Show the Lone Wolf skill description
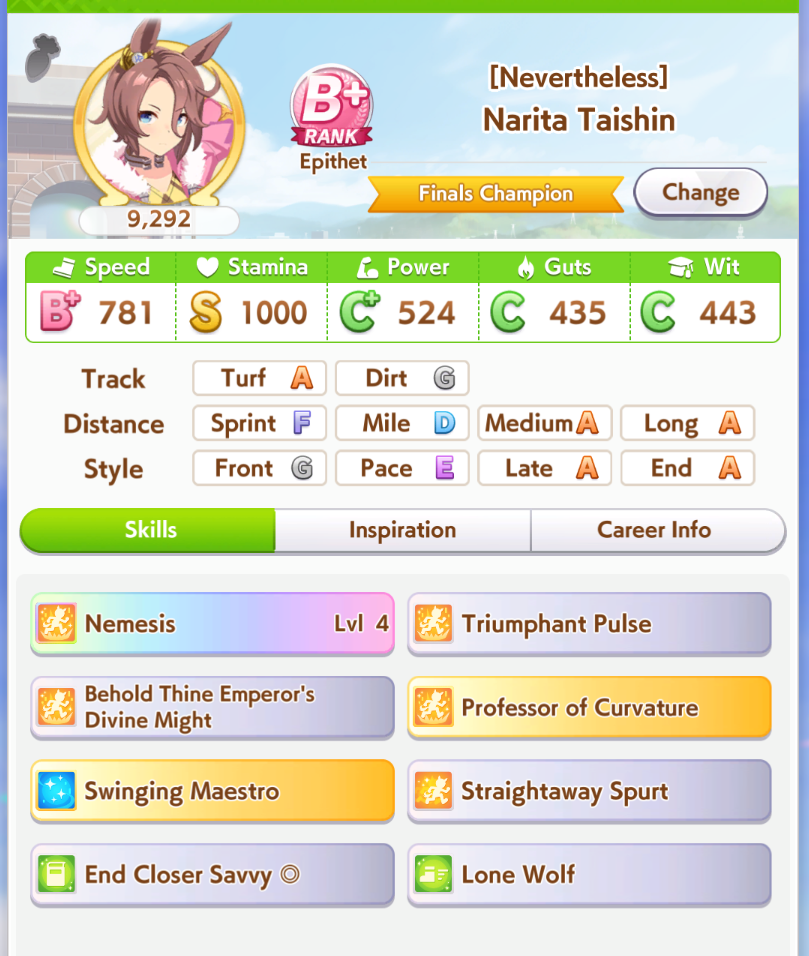 coord(589,875)
